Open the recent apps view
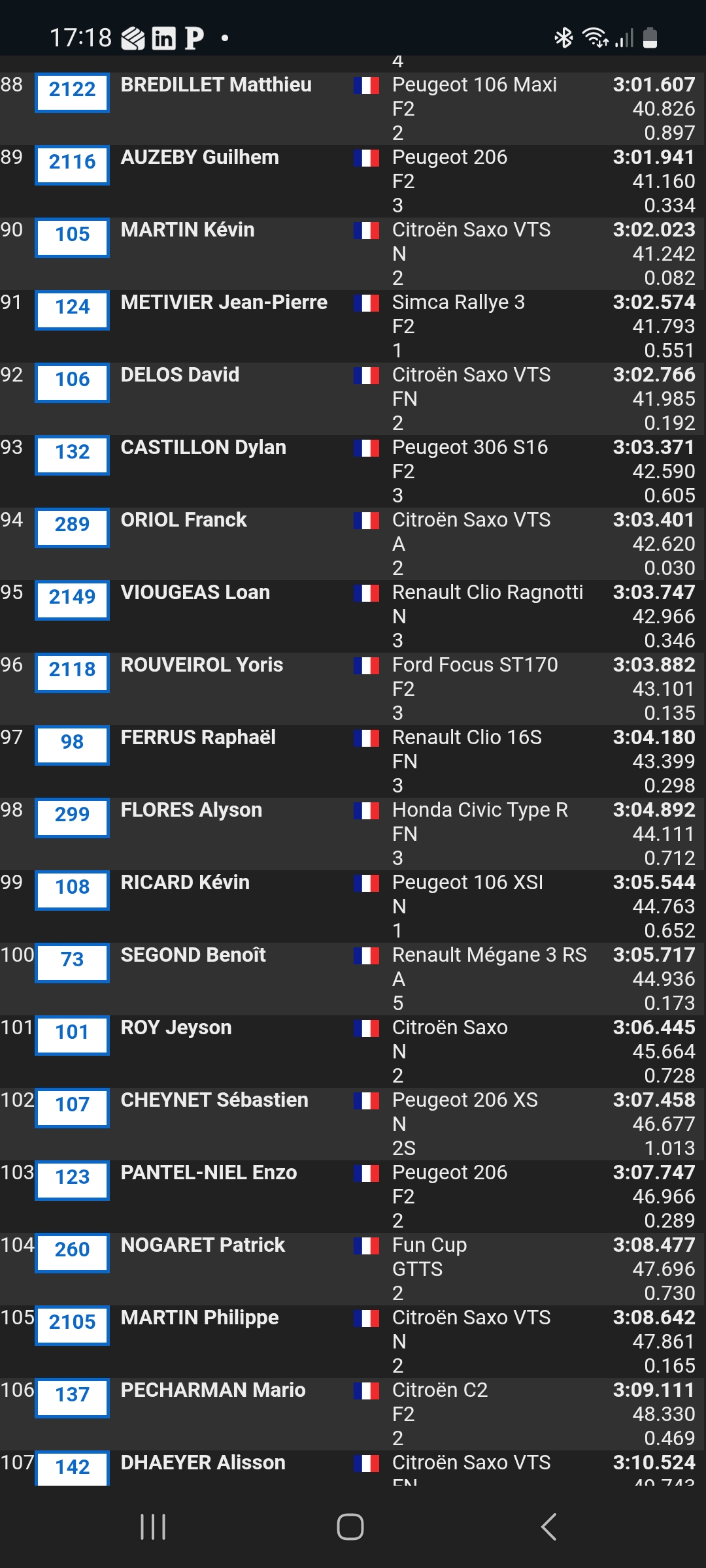The image size is (706, 1568). tap(153, 1527)
